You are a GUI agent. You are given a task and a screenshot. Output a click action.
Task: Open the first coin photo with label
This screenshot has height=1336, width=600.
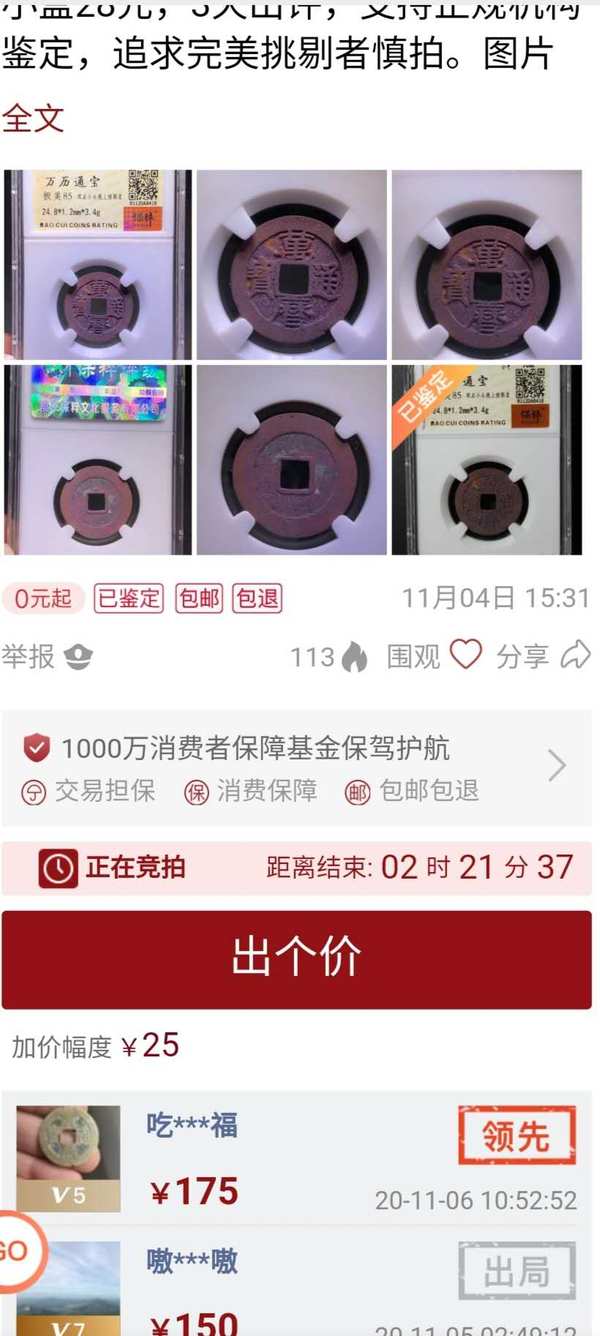pos(97,265)
